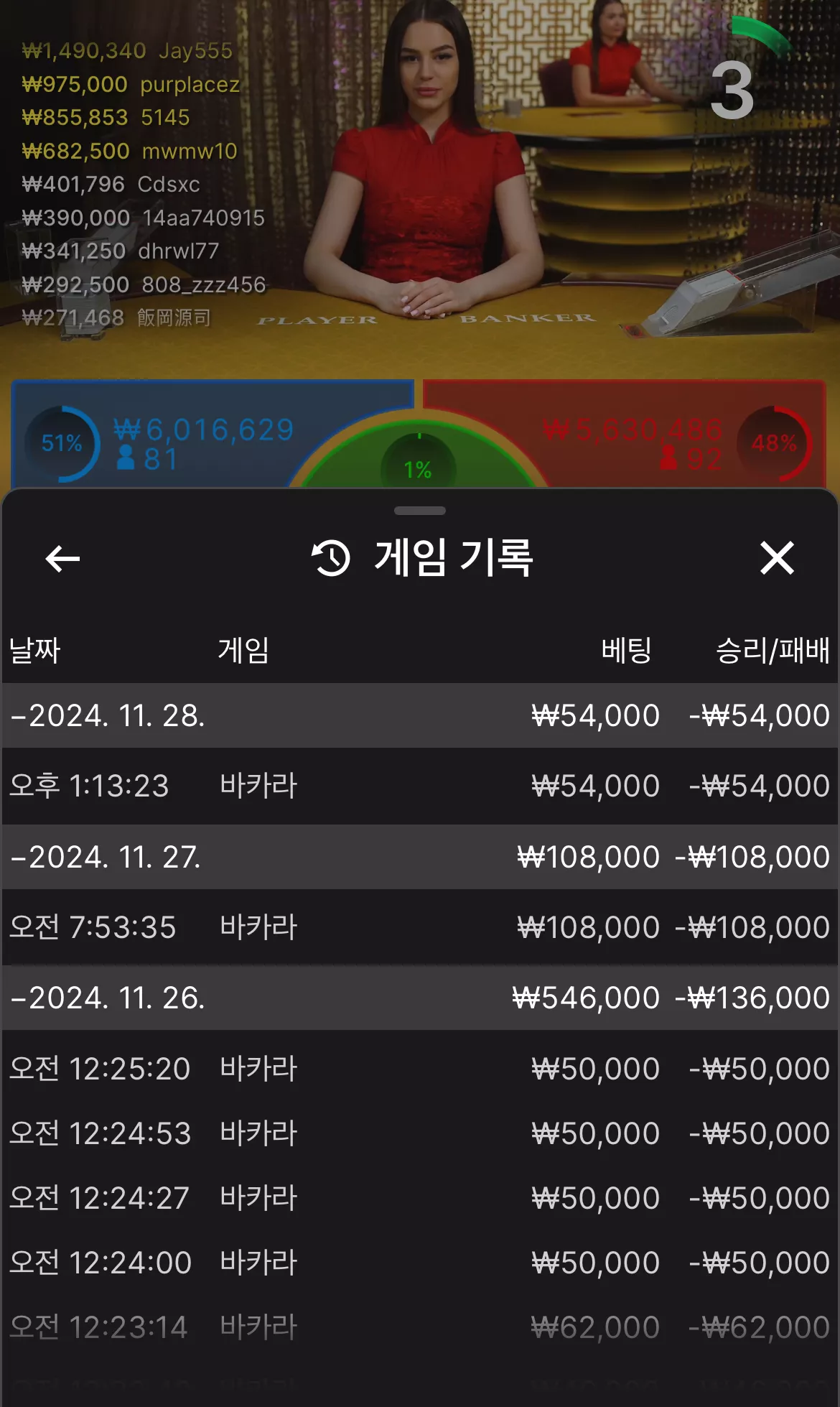Open the 오전 12:24:27 바카라 record

click(x=420, y=1198)
